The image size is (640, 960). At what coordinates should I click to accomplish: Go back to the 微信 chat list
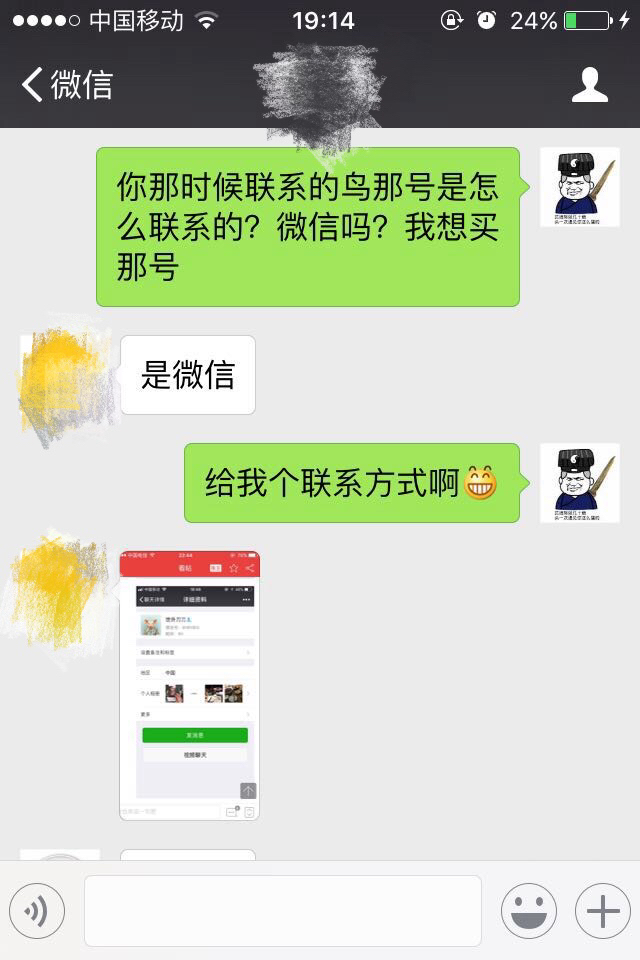[66, 85]
